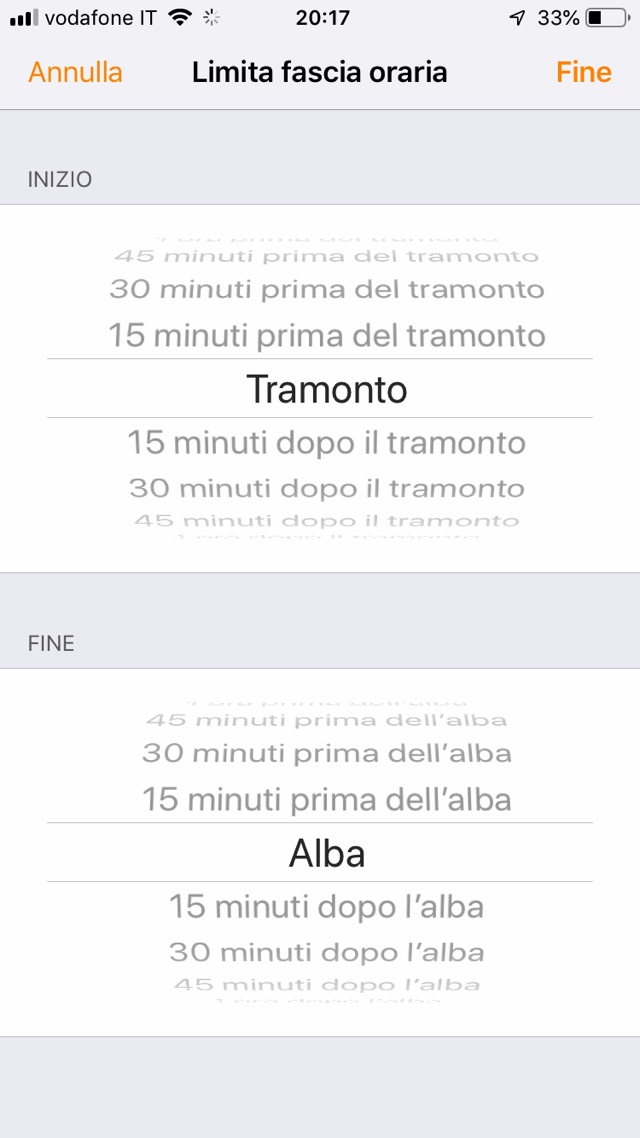
Task: Confirm the time range with Fine
Action: pyautogui.click(x=583, y=73)
